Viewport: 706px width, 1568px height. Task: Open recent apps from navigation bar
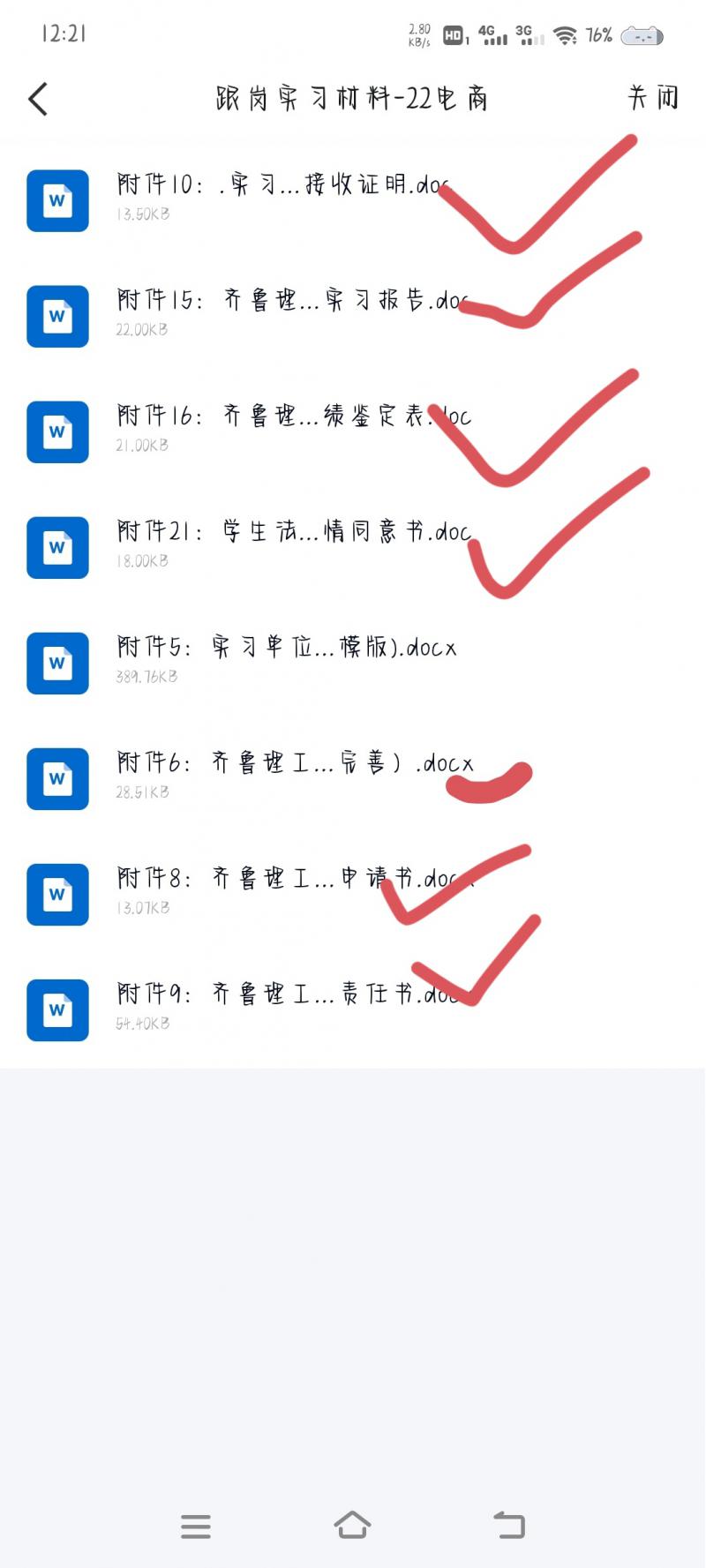pos(196,1526)
